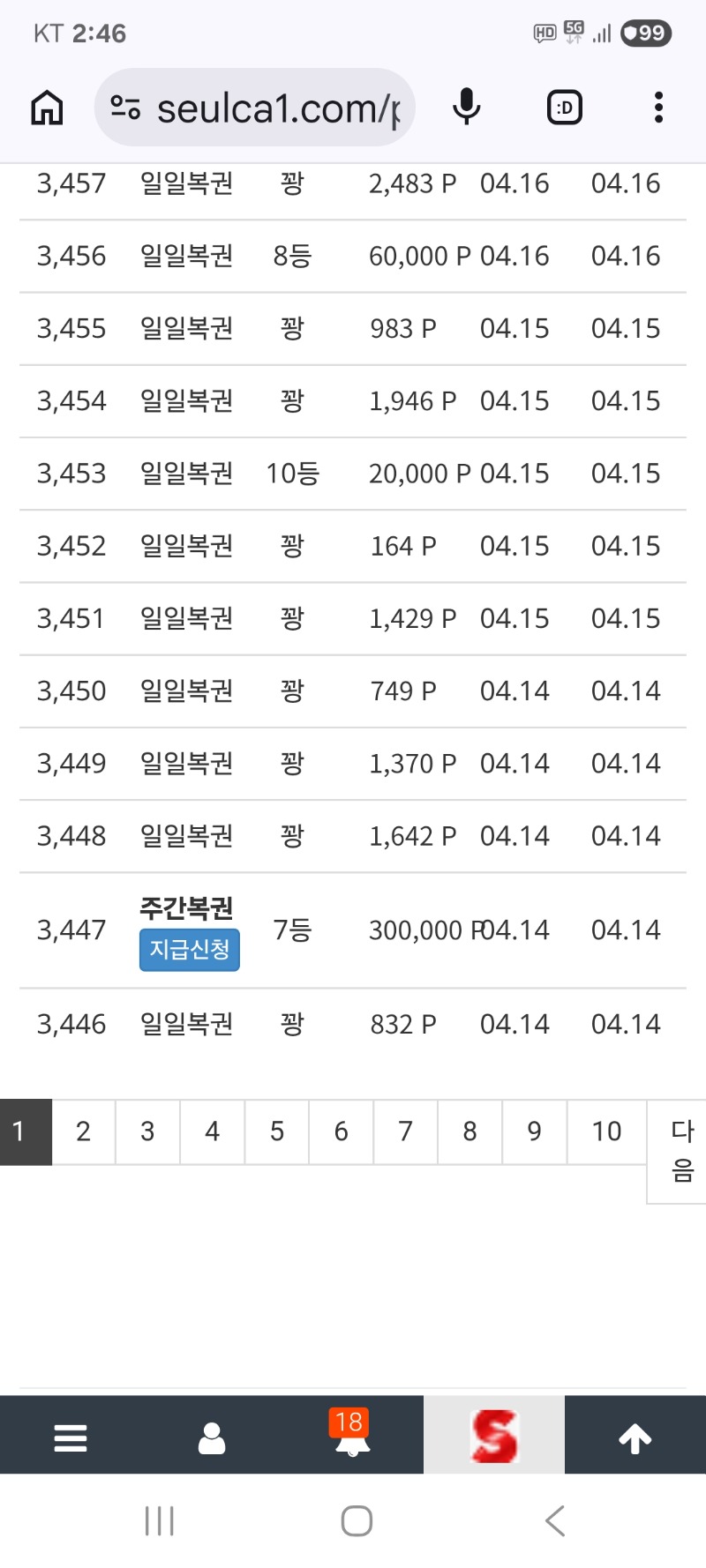Open the browser tab switcher
The image size is (706, 1568).
pyautogui.click(x=565, y=108)
